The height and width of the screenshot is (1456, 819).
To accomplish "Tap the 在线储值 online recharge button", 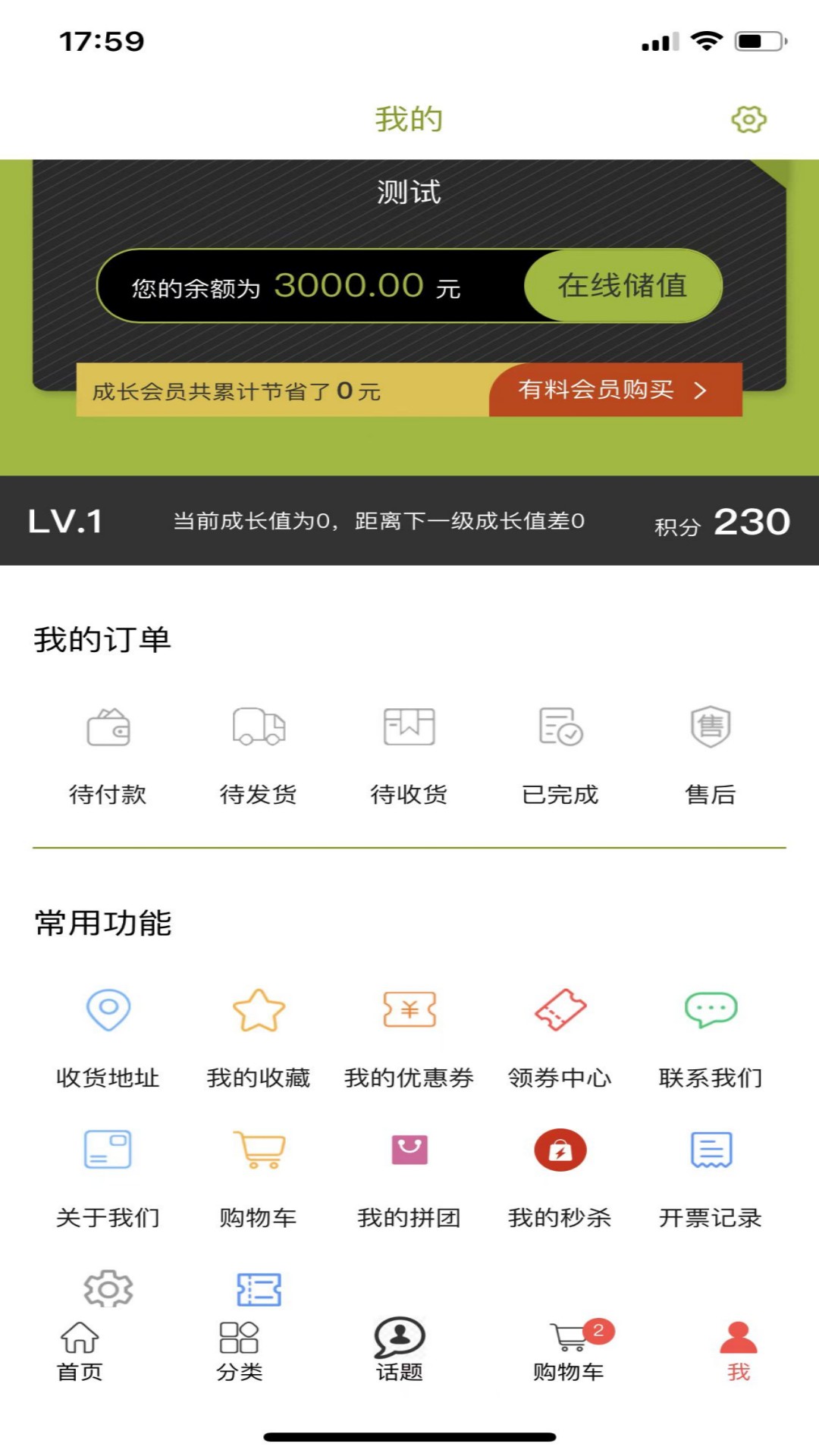I will point(623,286).
